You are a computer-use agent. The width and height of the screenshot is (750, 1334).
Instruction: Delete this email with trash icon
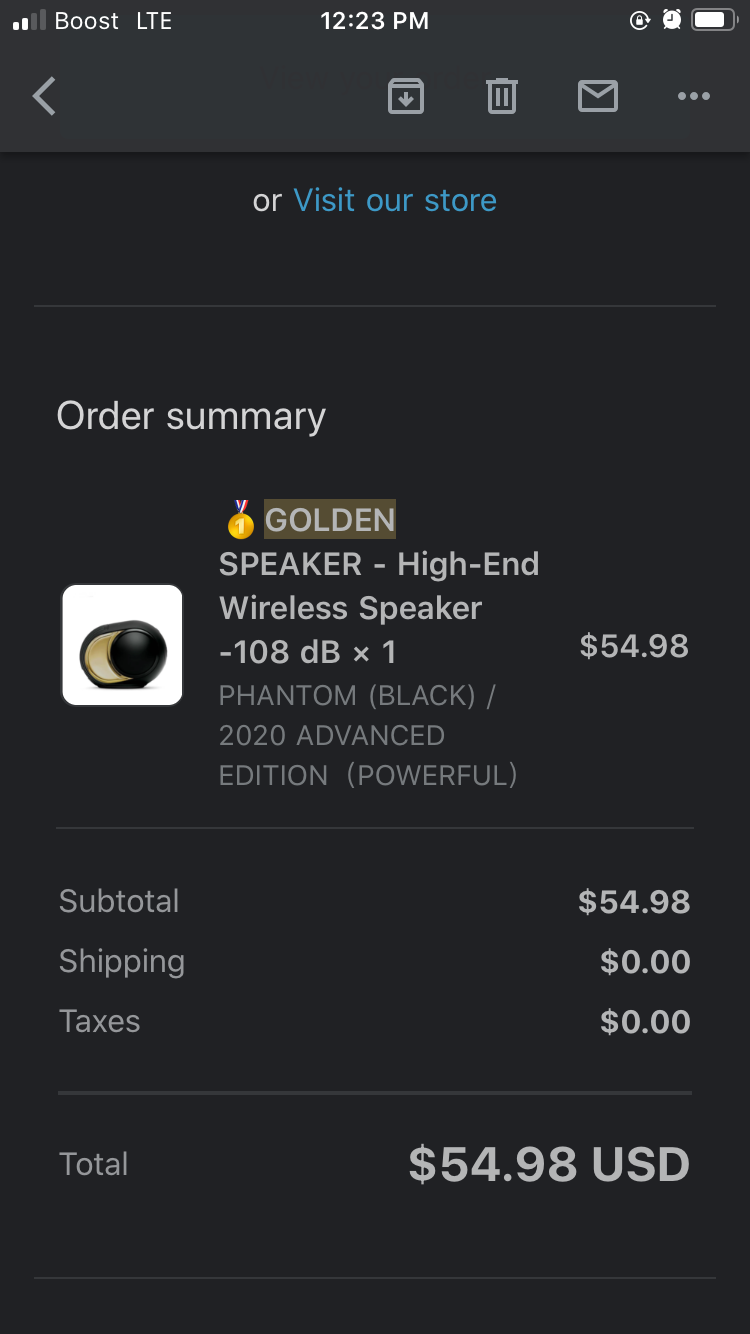501,96
